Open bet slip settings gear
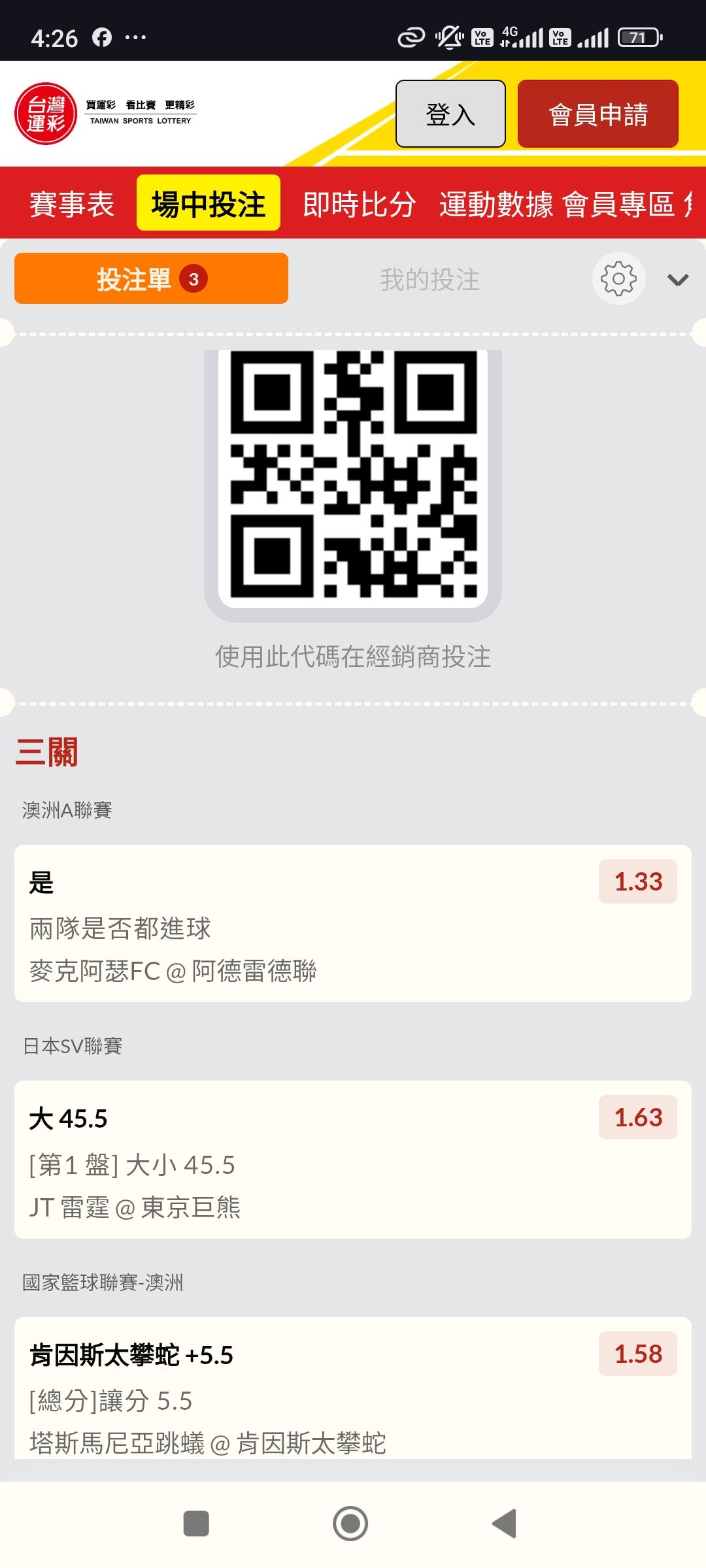The width and height of the screenshot is (706, 1568). [618, 279]
